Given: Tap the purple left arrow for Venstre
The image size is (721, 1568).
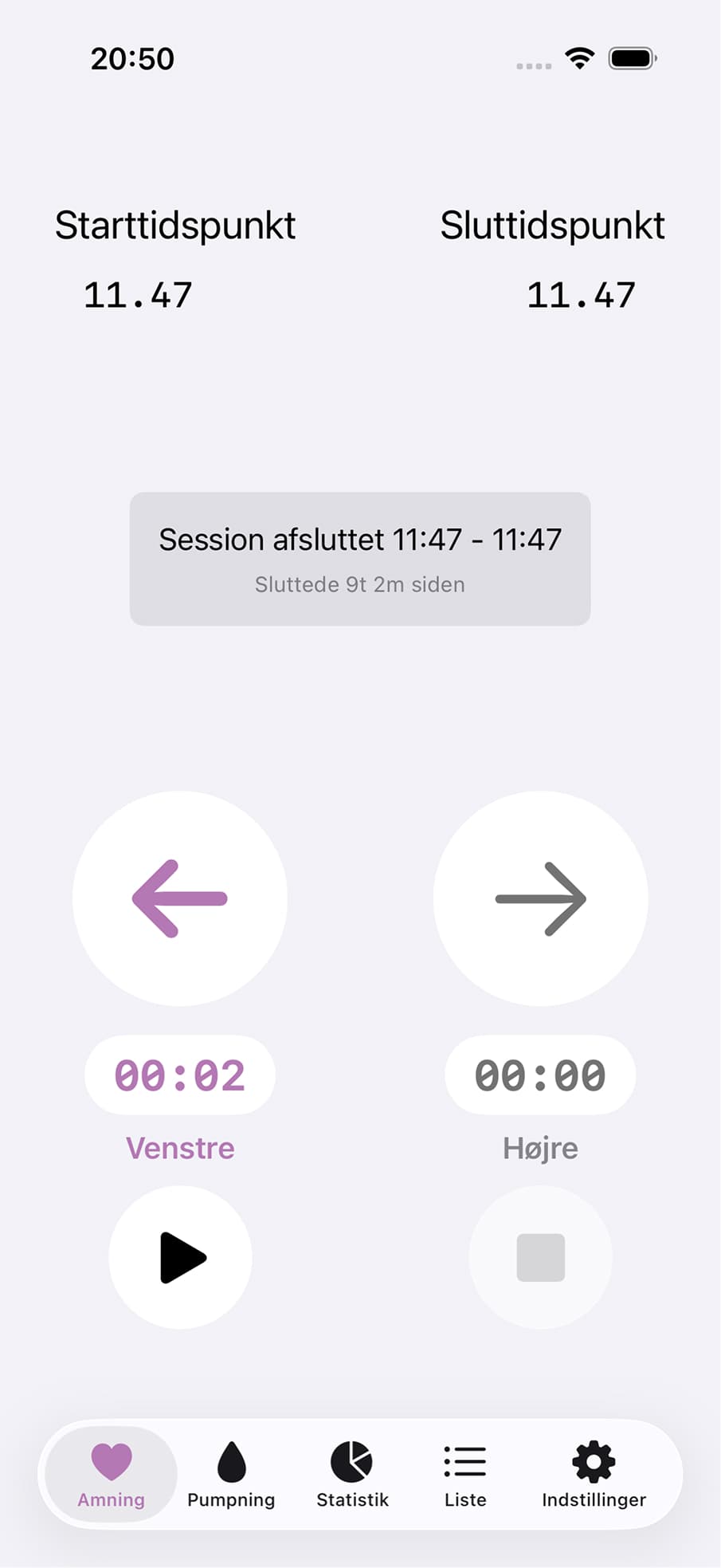Looking at the screenshot, I should (180, 898).
